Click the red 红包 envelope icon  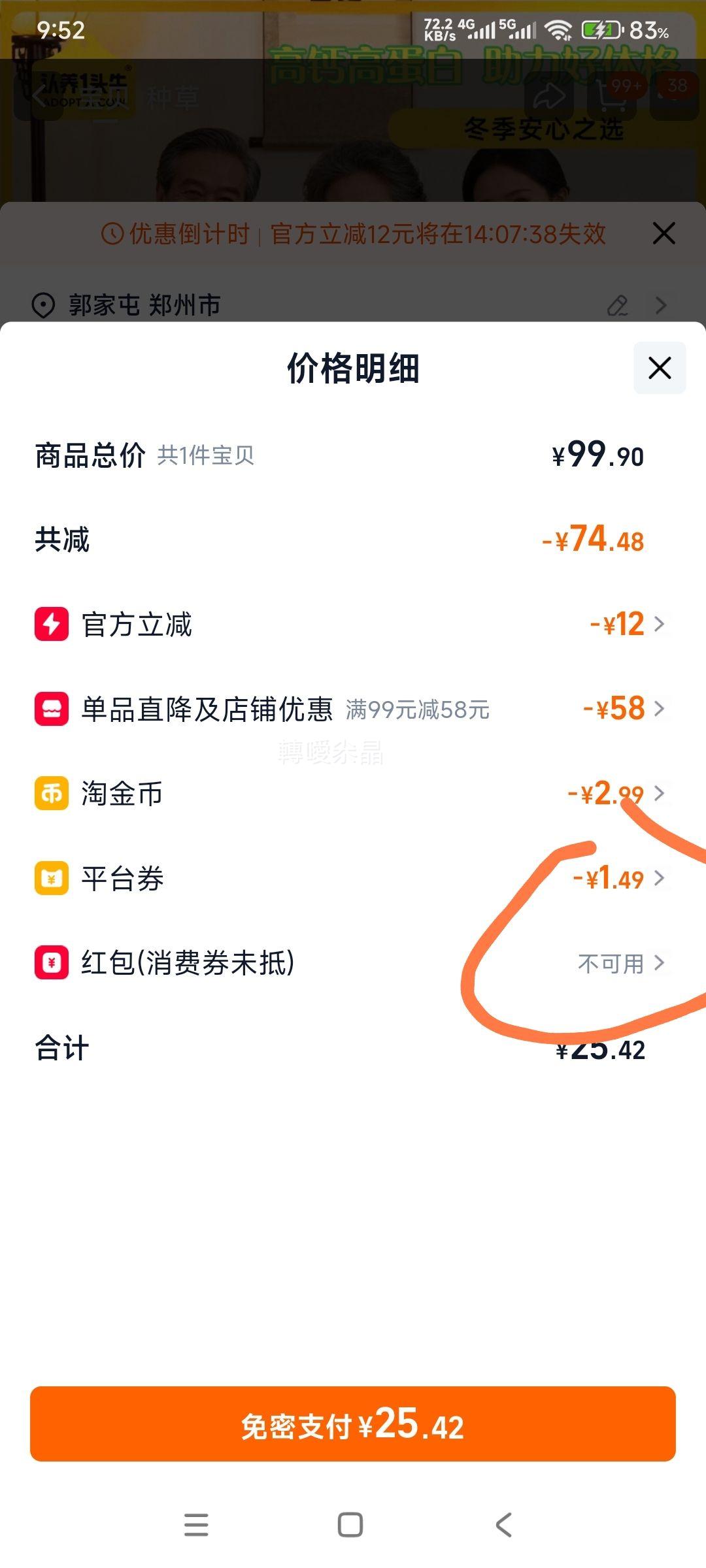pyautogui.click(x=51, y=962)
